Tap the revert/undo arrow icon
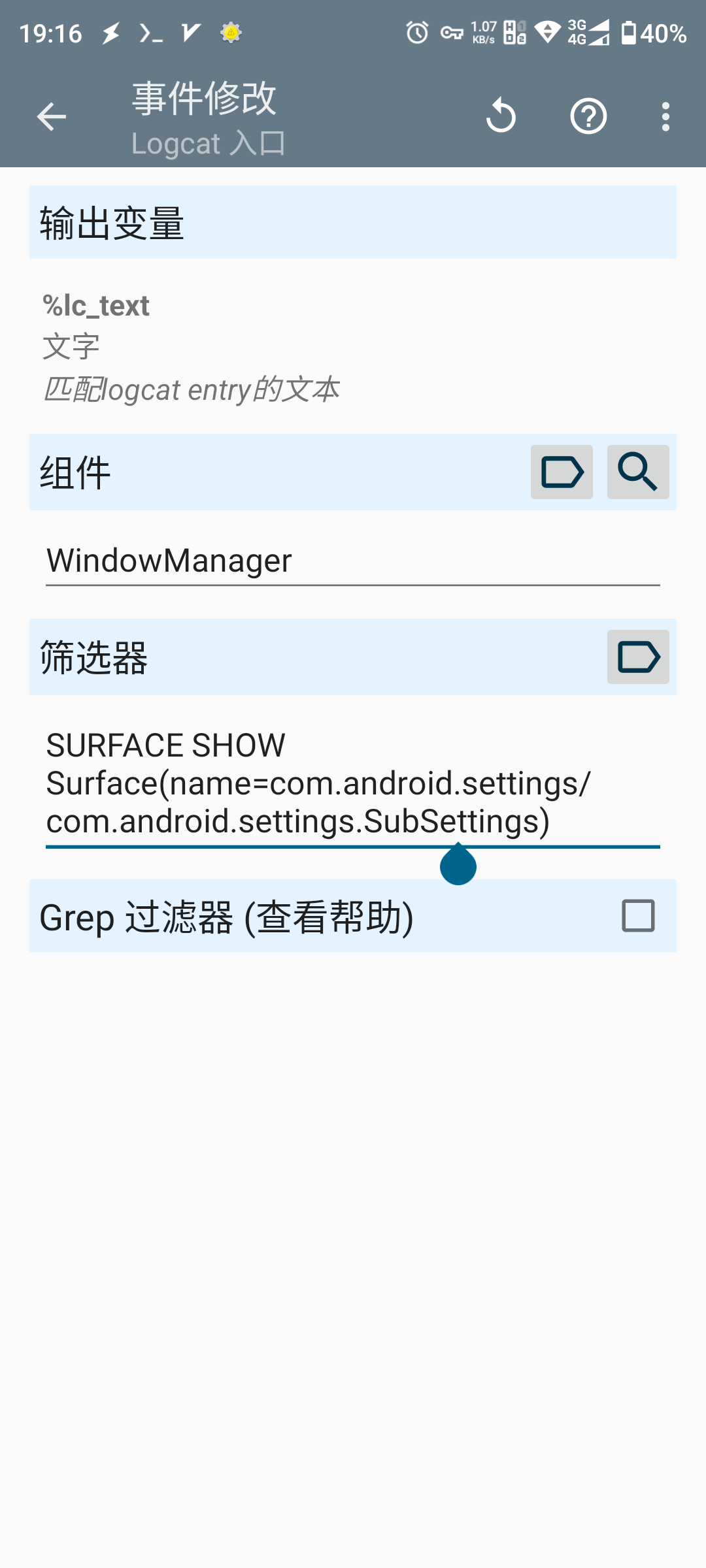The width and height of the screenshot is (706, 1568). tap(501, 117)
